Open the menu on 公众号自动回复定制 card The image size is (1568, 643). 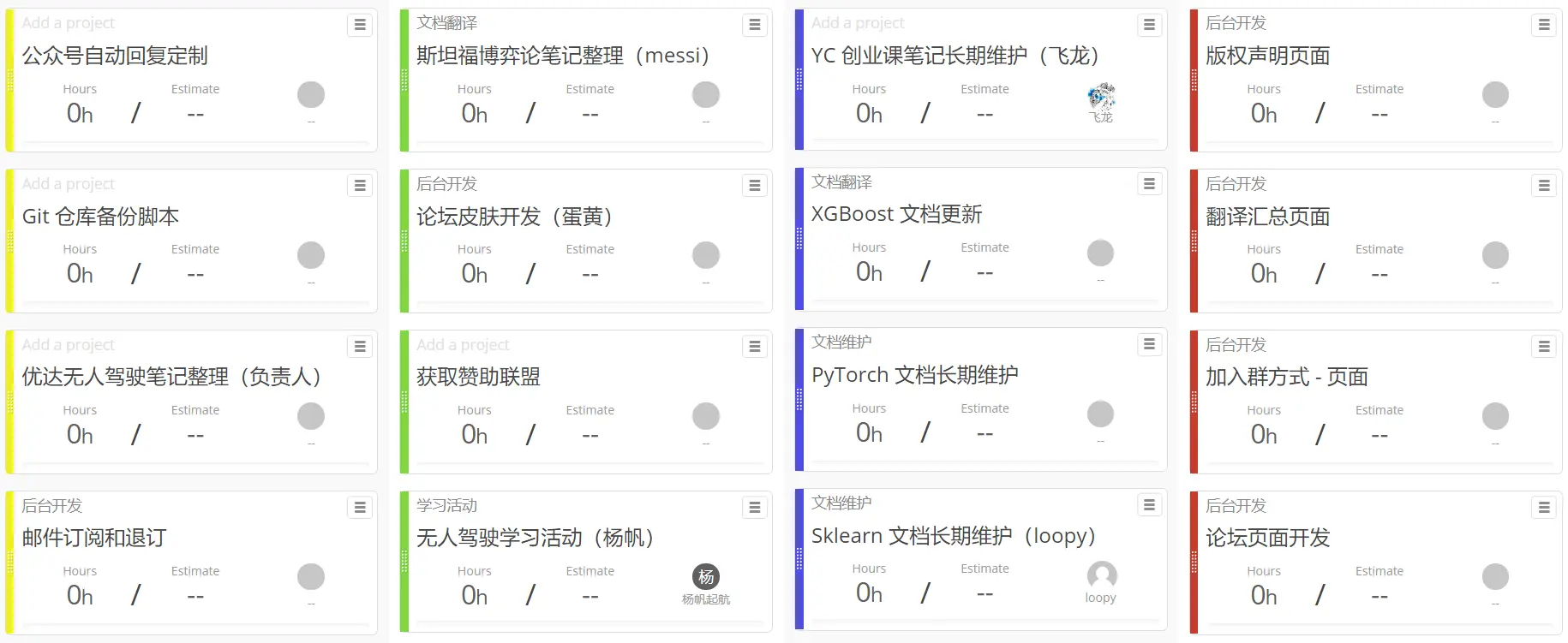pyautogui.click(x=360, y=25)
